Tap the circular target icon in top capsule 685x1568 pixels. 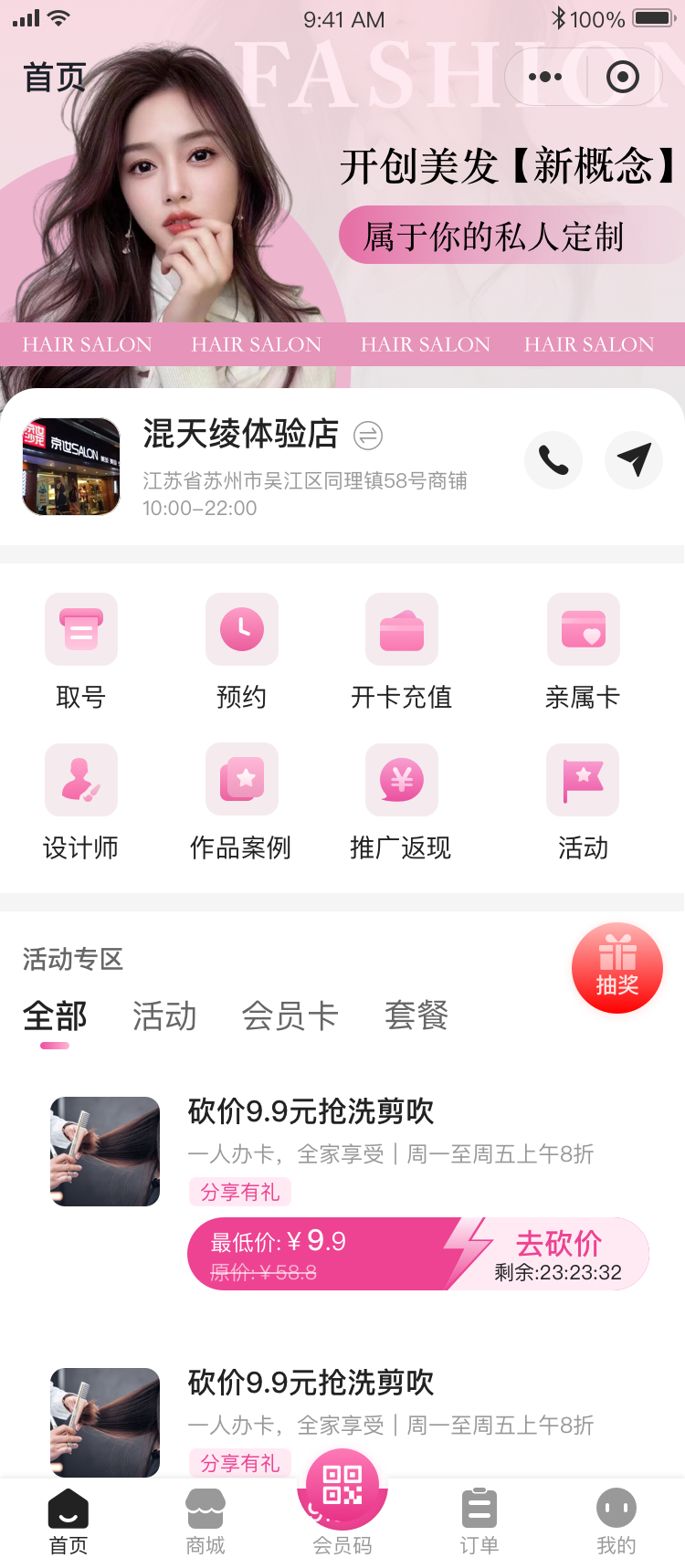pos(623,77)
